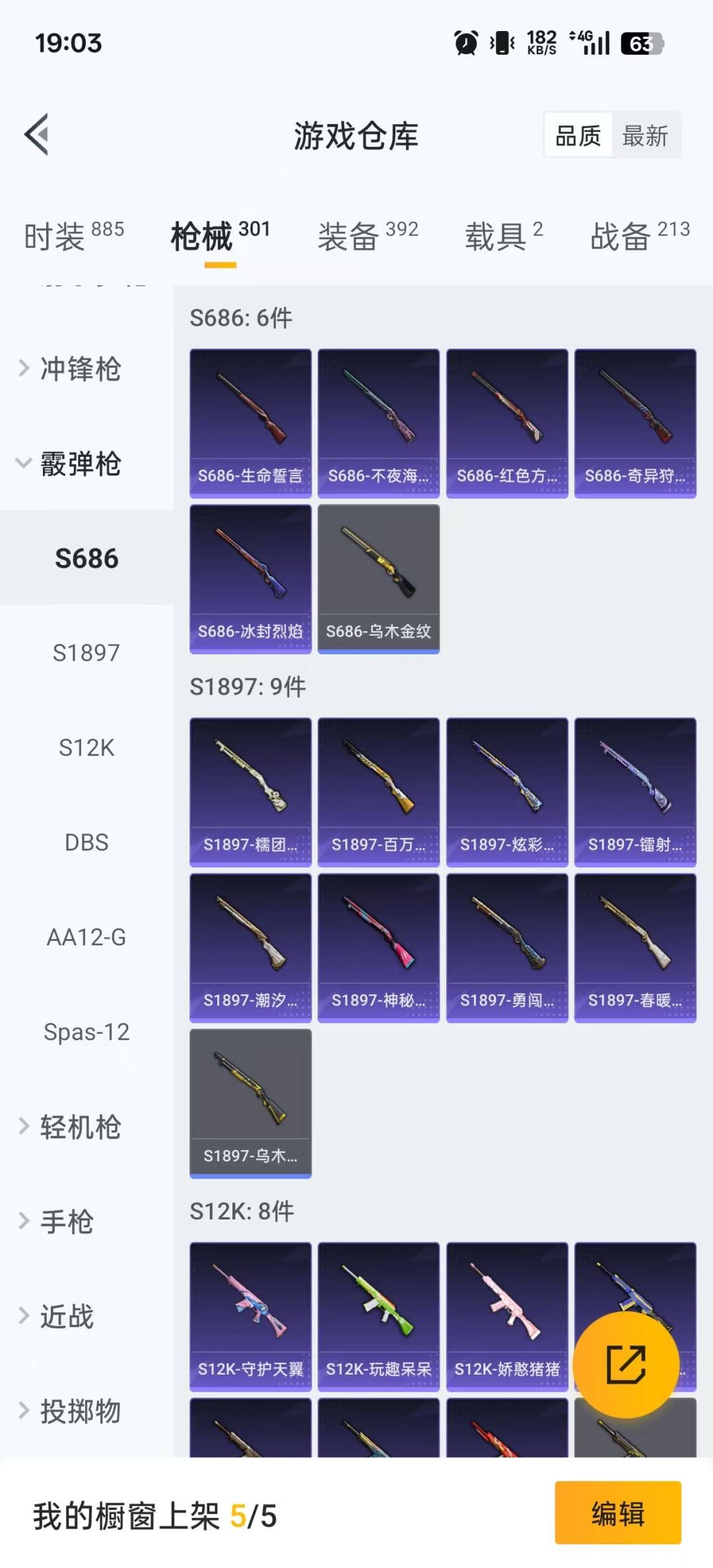
Task: Tap the 编辑 button
Action: [x=617, y=1513]
